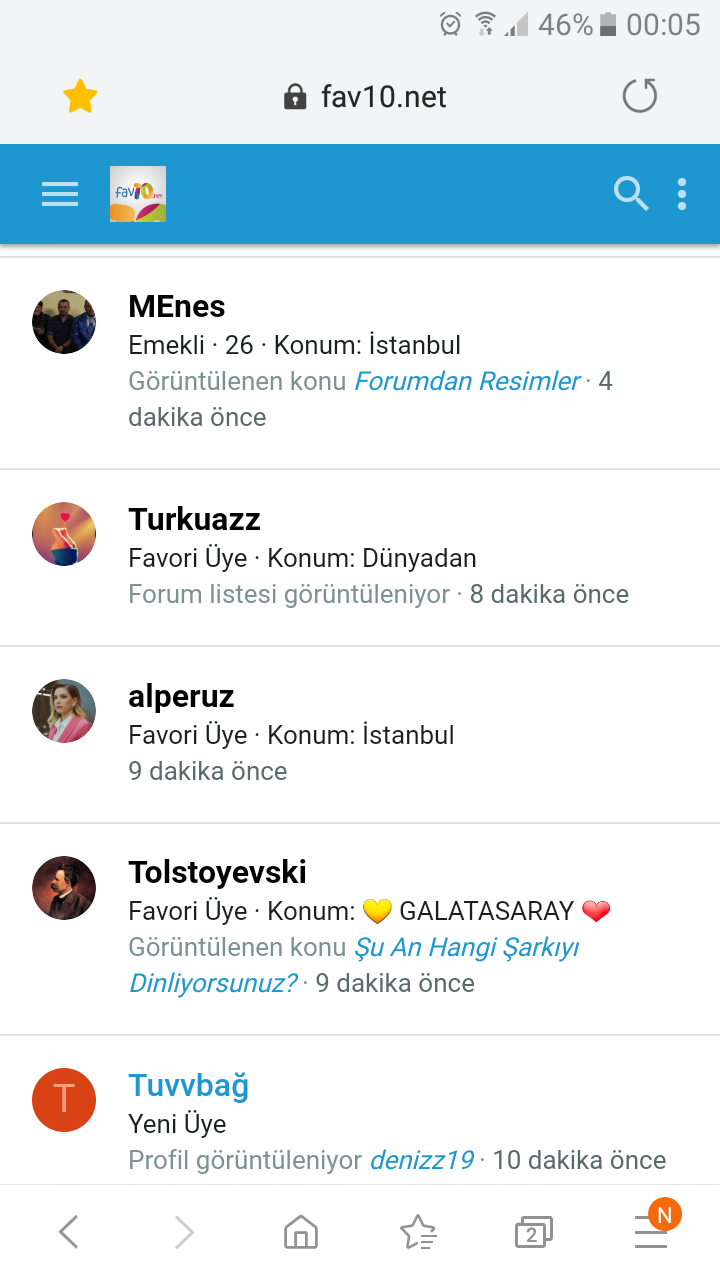Viewport: 720px width, 1280px height.
Task: Open the Forumdan Resimler topic
Action: 467,381
